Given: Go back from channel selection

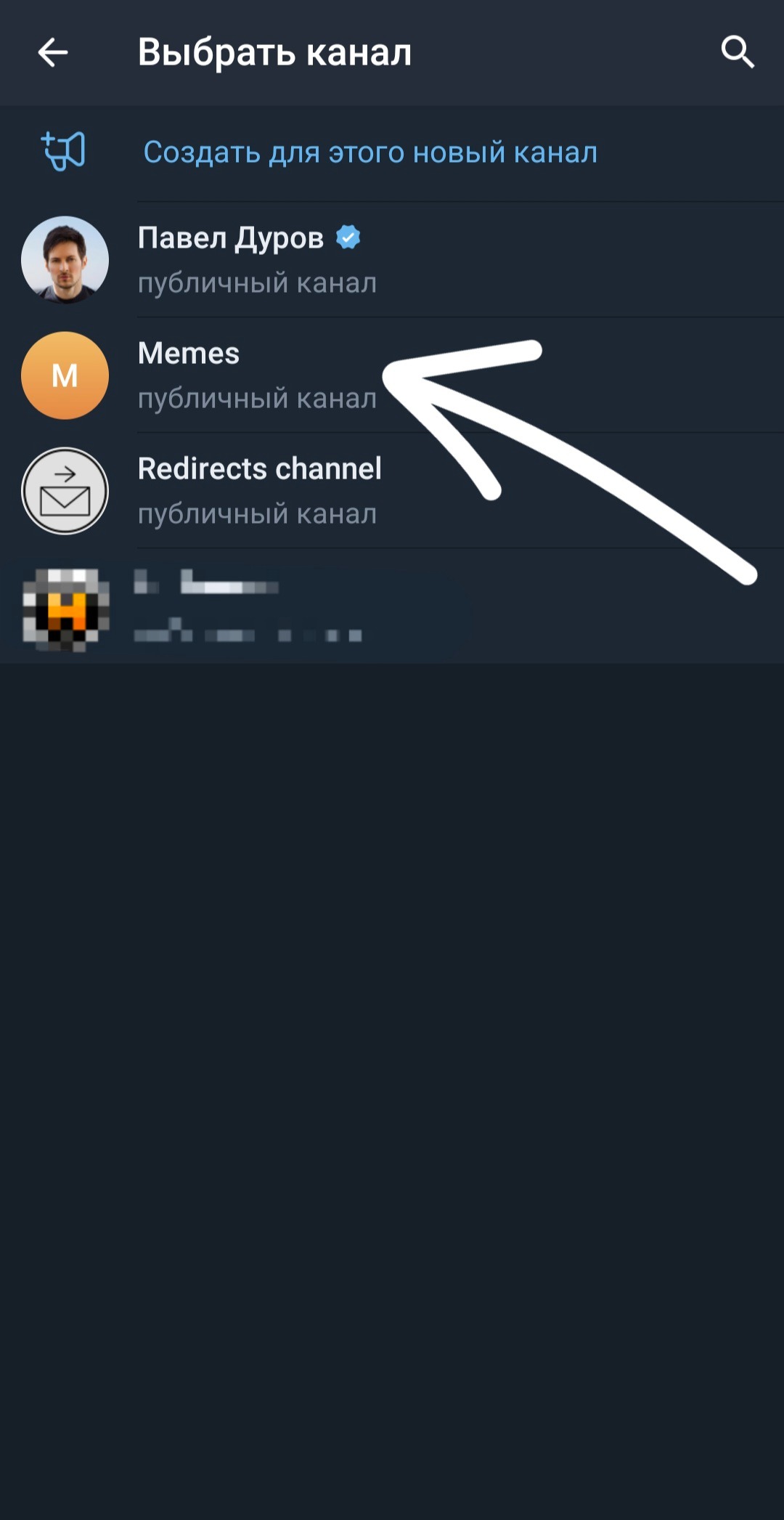Looking at the screenshot, I should tap(53, 52).
